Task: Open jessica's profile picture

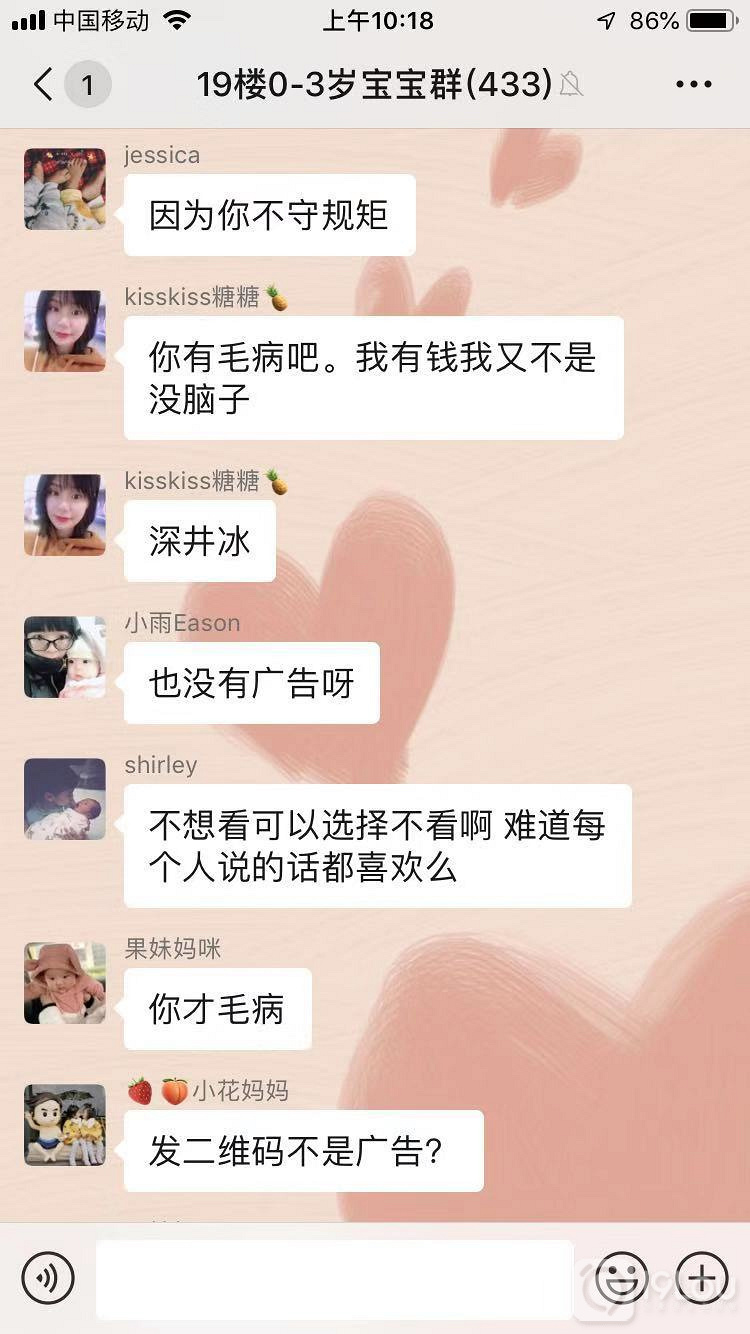Action: (65, 189)
